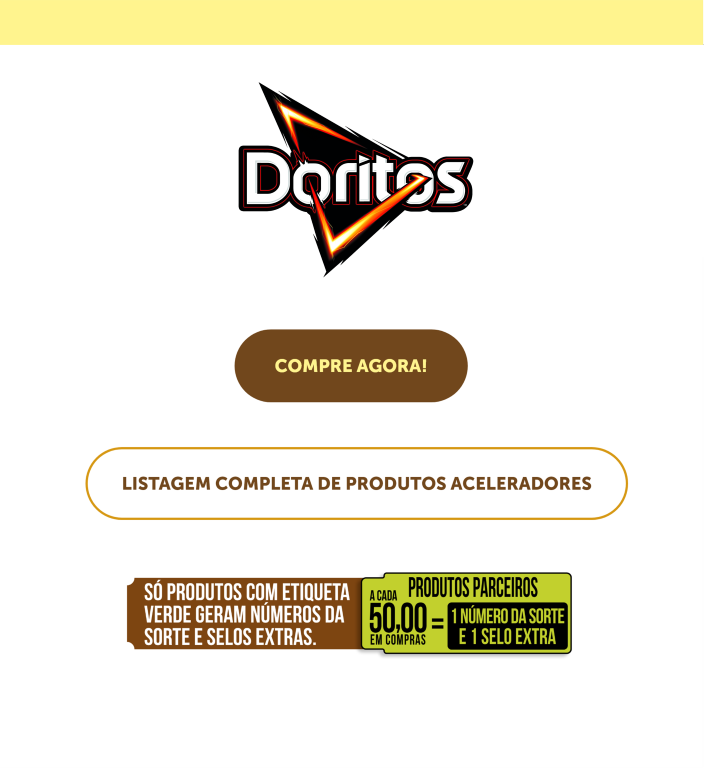
Task: Tap the Compre Agora! button
Action: (351, 366)
